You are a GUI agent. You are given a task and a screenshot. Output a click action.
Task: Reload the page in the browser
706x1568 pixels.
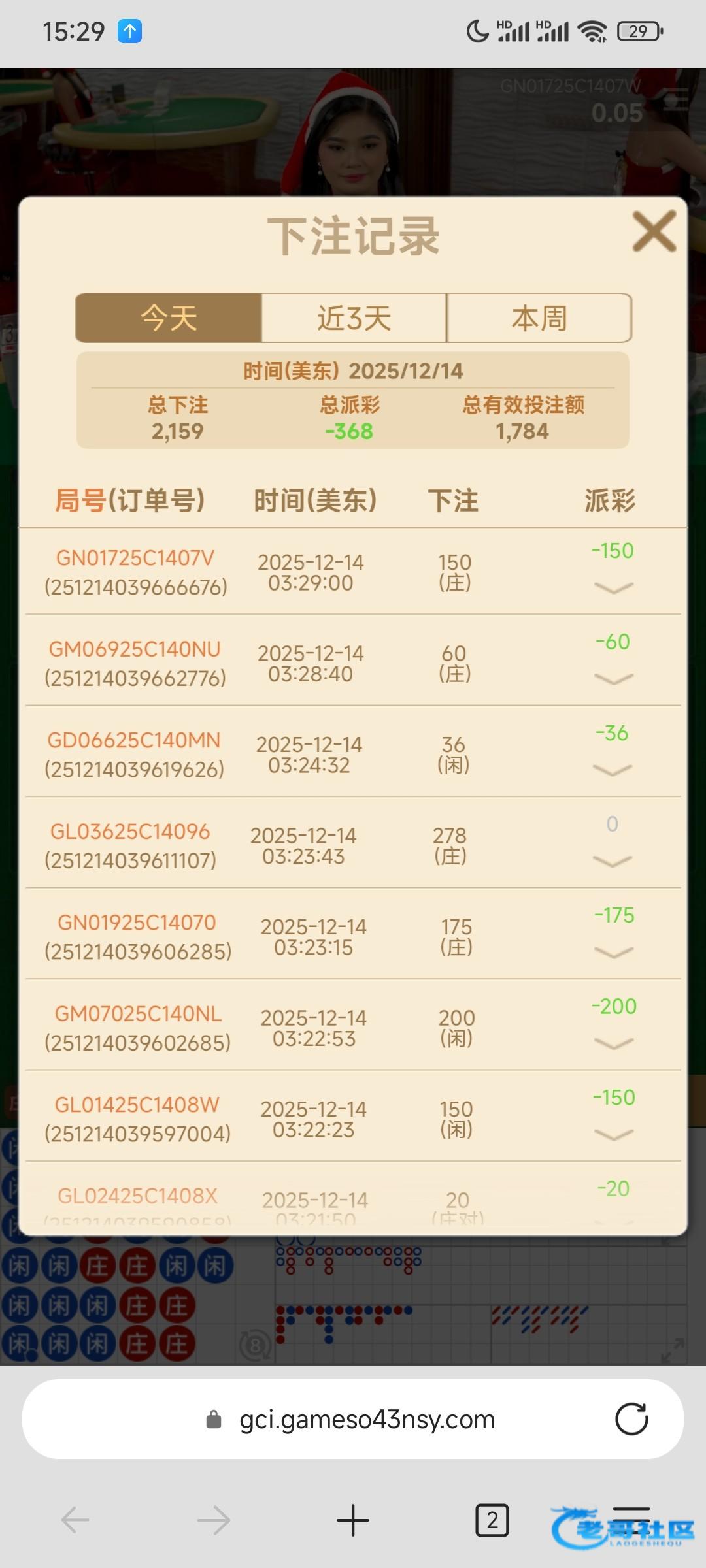(x=631, y=1419)
